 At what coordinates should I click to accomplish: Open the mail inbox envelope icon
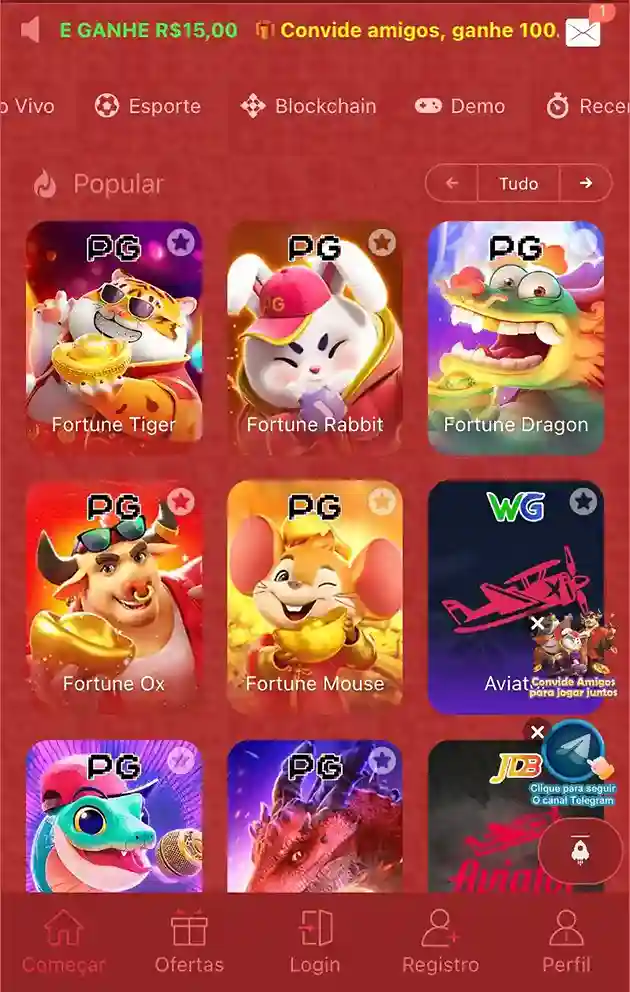pos(583,32)
